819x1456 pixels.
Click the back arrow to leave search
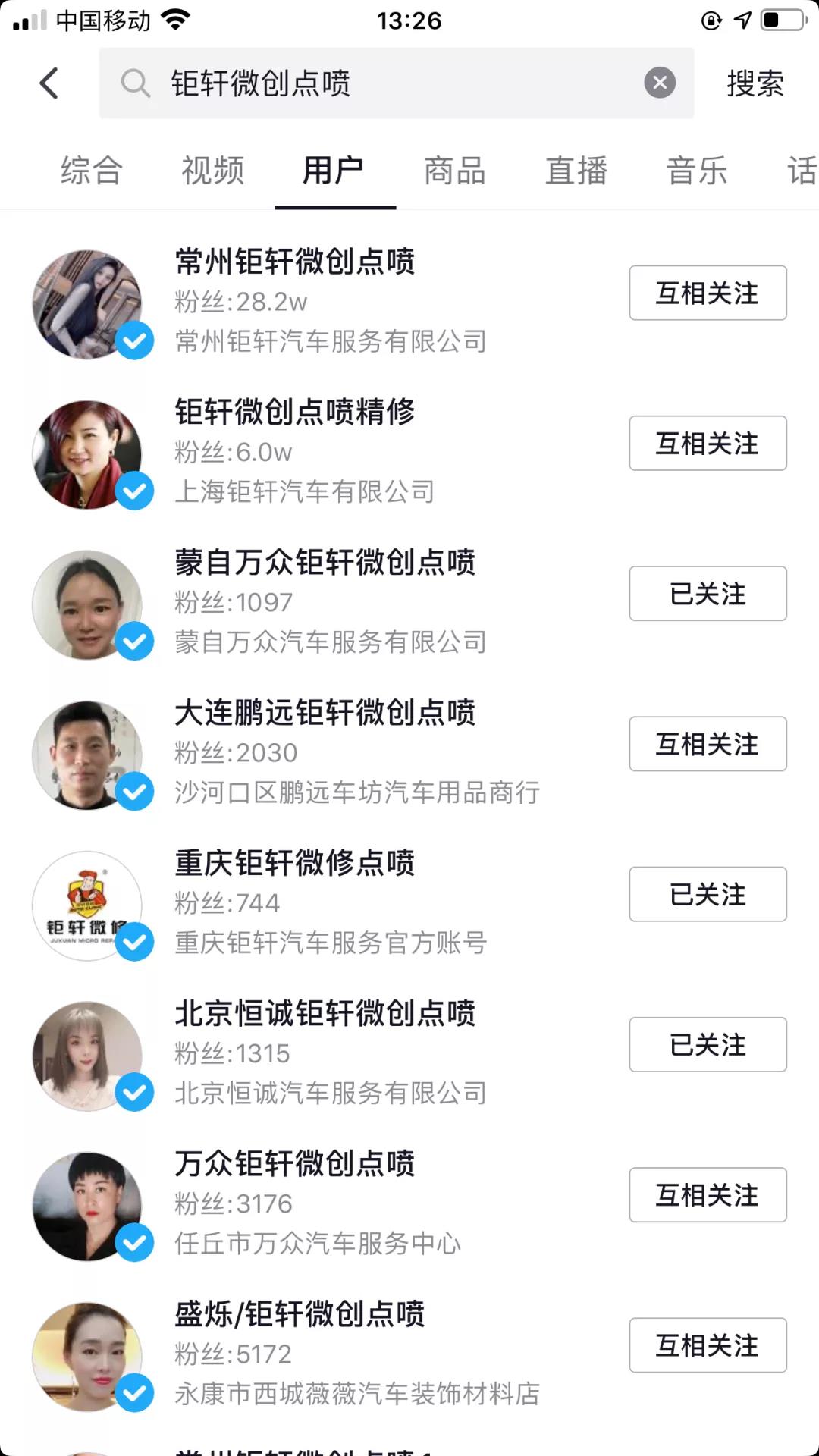[x=49, y=83]
